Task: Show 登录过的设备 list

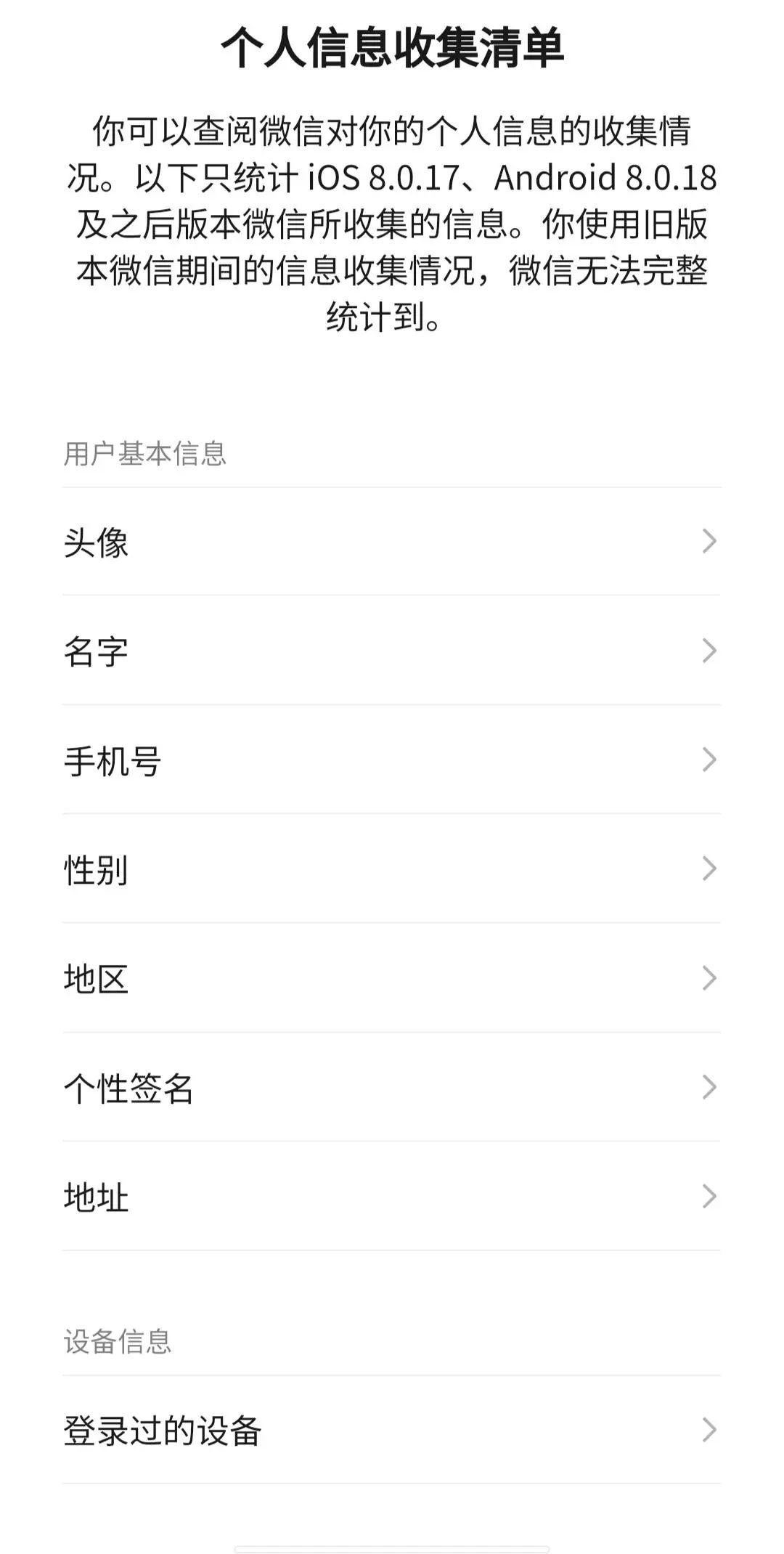Action: (x=391, y=1430)
